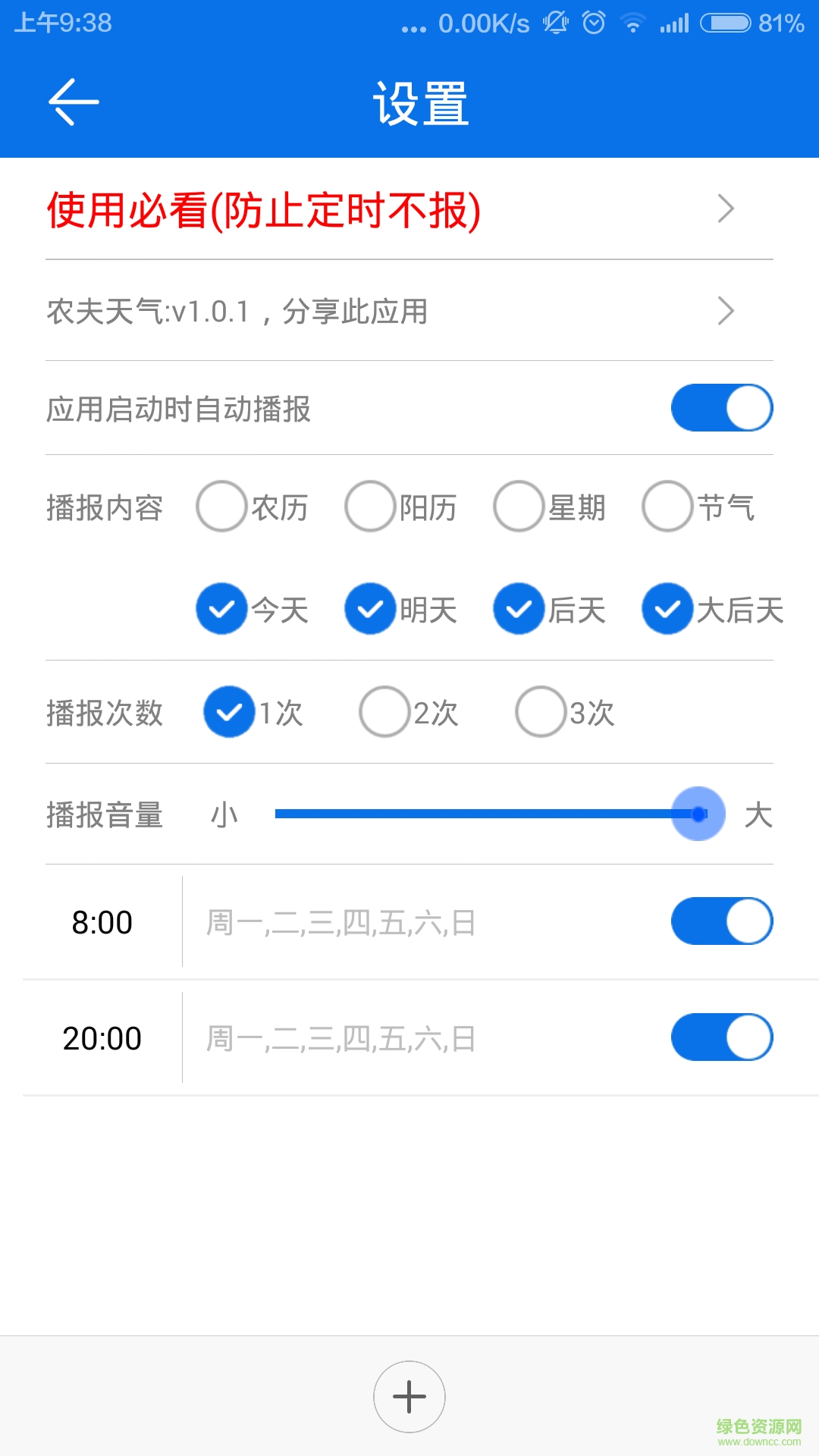Add a new scheduled broadcast time
Viewport: 819px width, 1456px height.
pos(409,1397)
